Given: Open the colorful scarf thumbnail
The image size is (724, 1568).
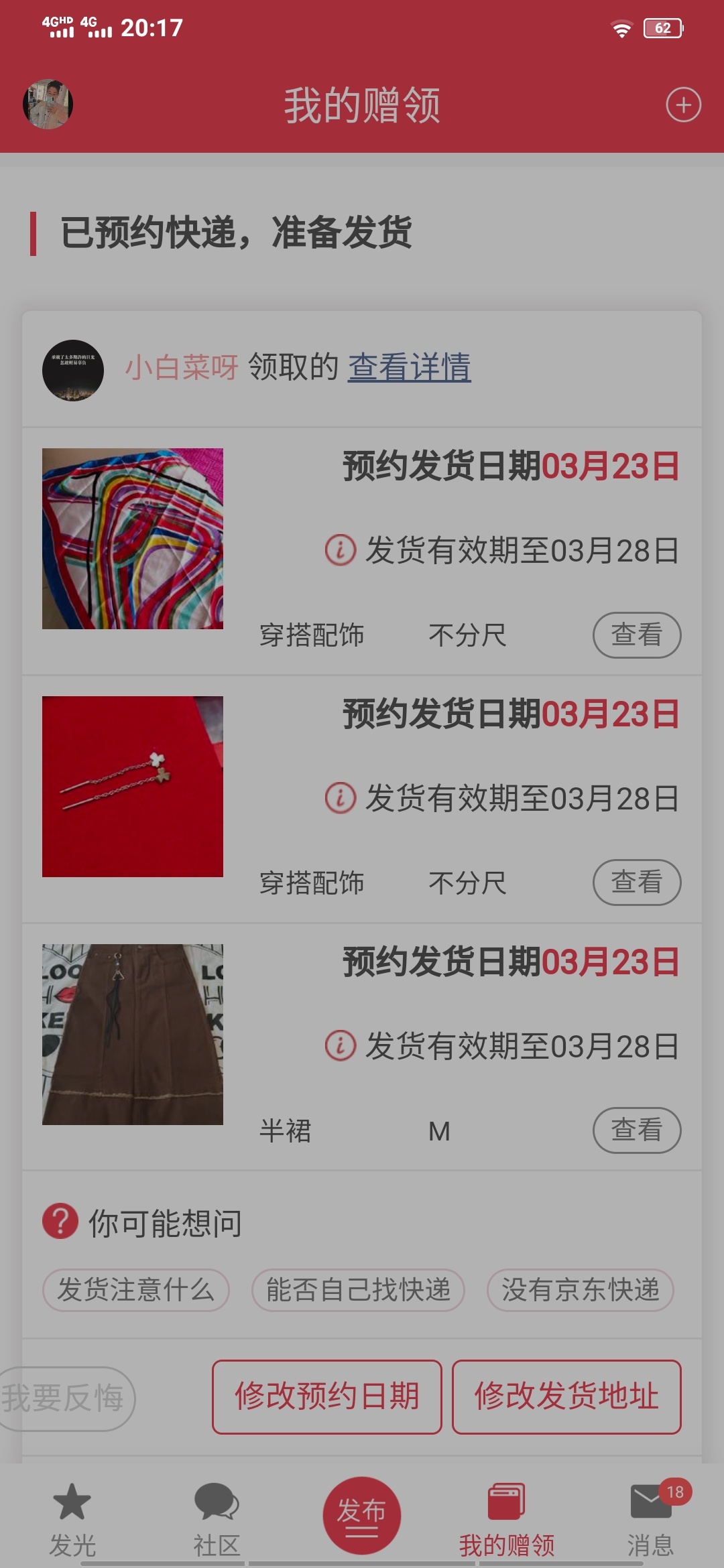Looking at the screenshot, I should (133, 539).
